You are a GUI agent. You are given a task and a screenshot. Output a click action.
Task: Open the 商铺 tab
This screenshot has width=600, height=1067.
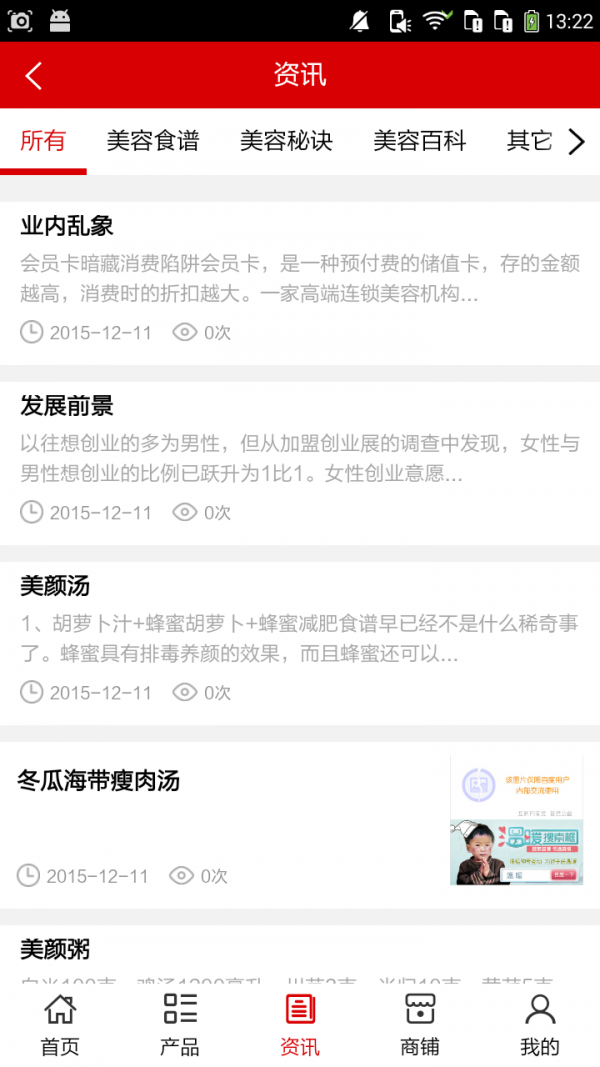(420, 1025)
